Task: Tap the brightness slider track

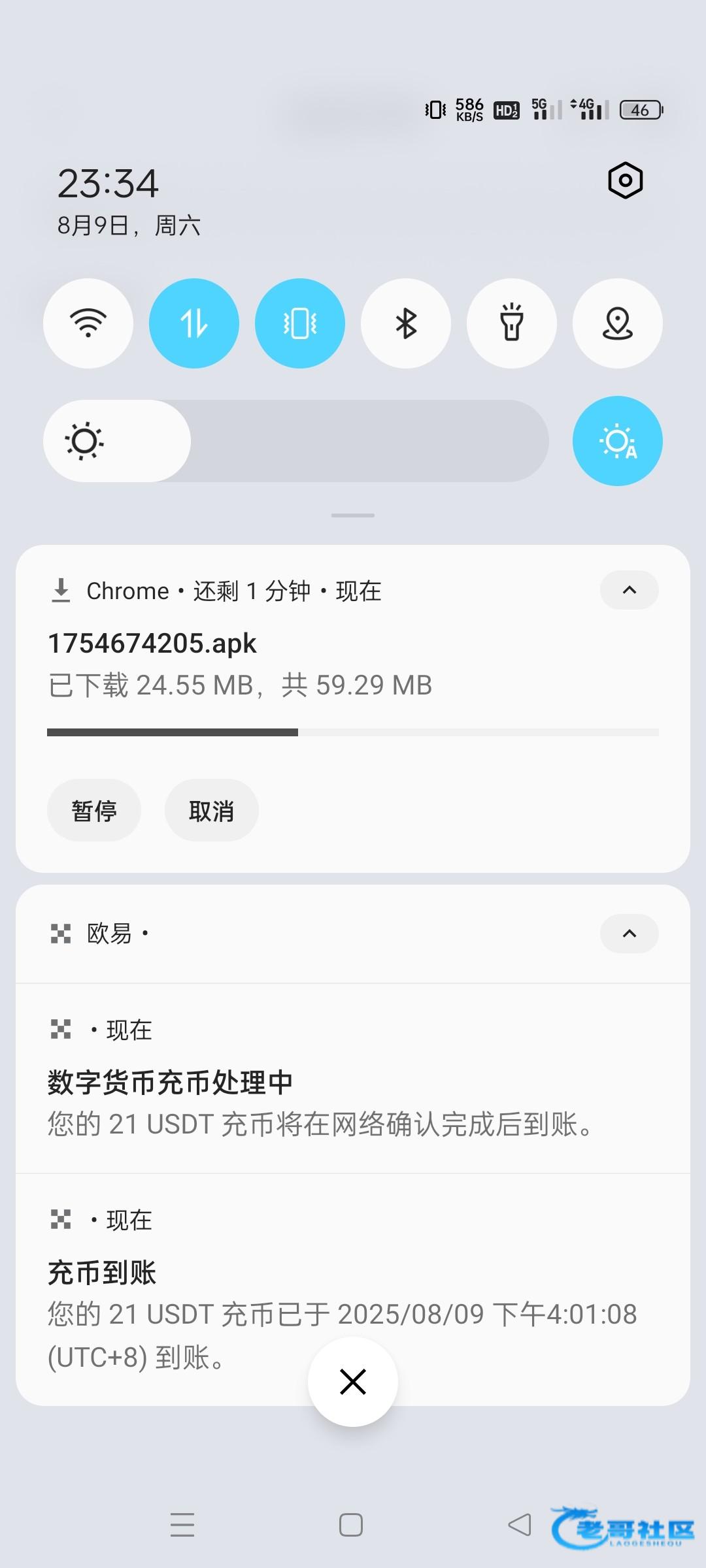Action: click(x=296, y=441)
